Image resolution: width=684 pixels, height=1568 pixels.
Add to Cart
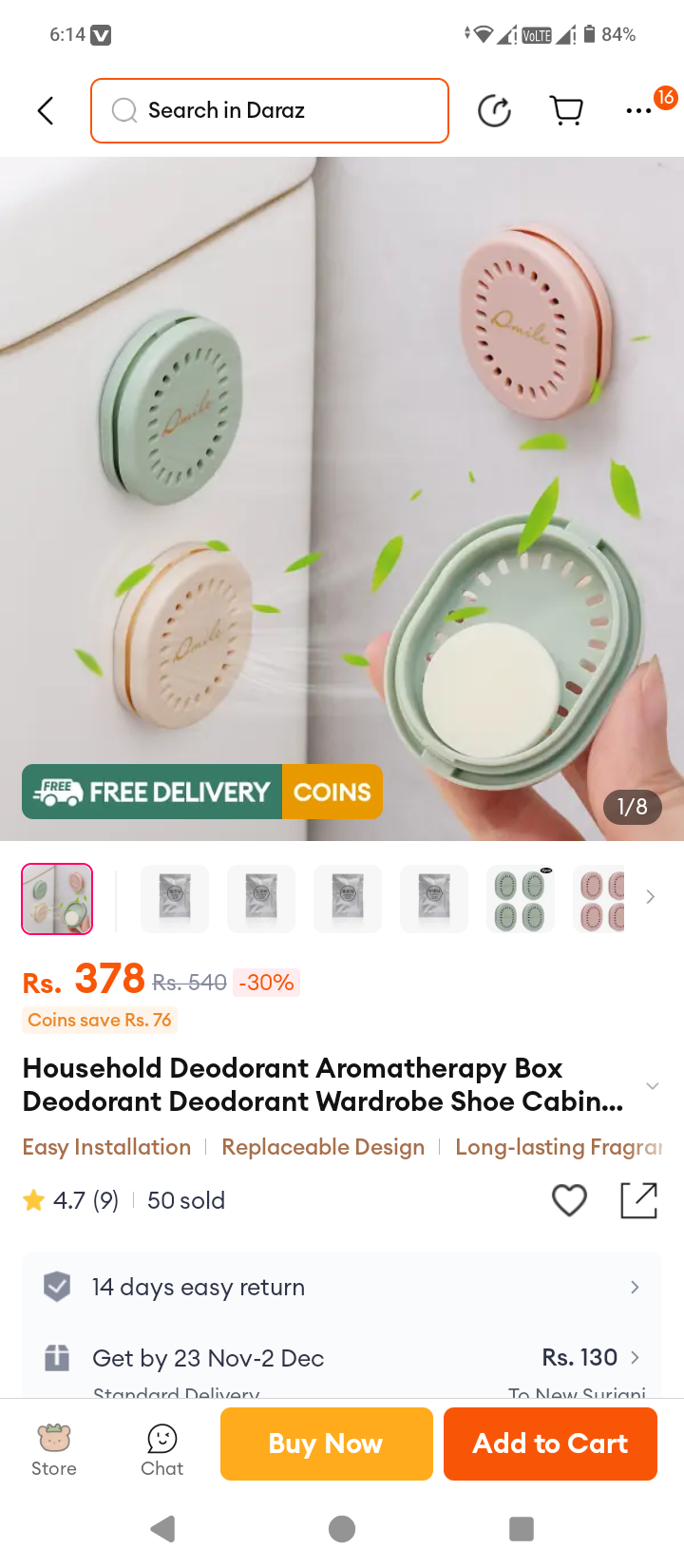[550, 1444]
